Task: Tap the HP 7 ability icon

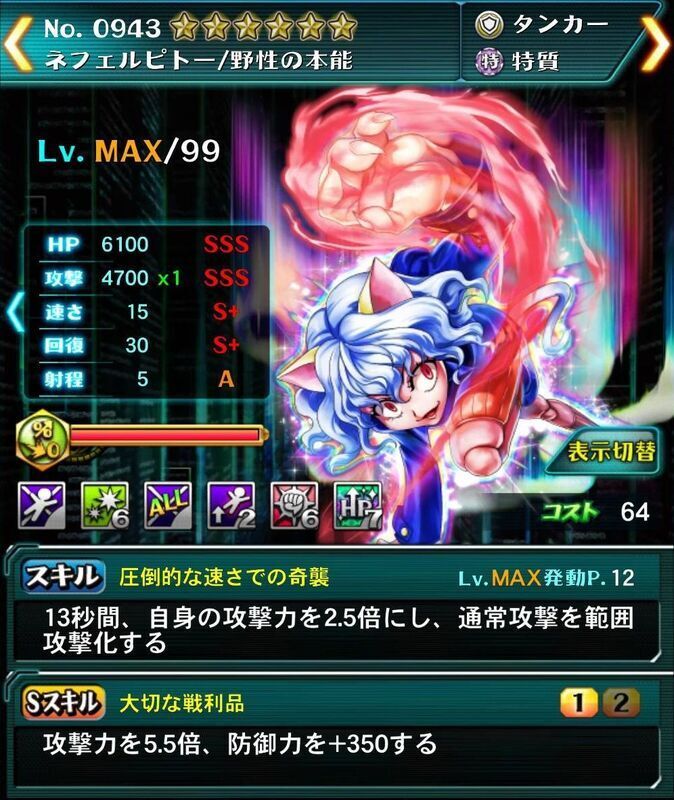Action: tap(356, 506)
